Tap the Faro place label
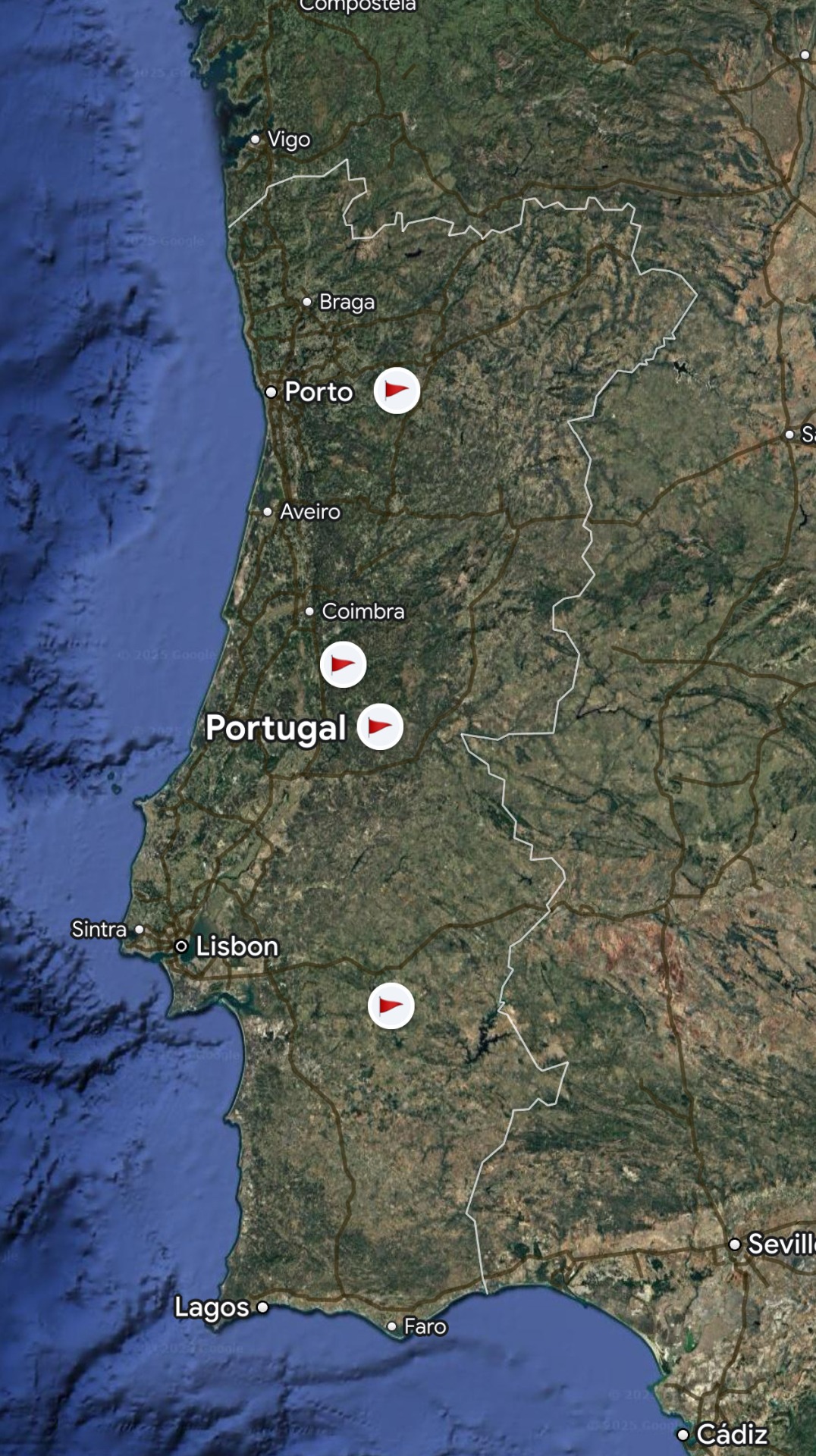Screen dimensions: 816x1456 [424, 1326]
